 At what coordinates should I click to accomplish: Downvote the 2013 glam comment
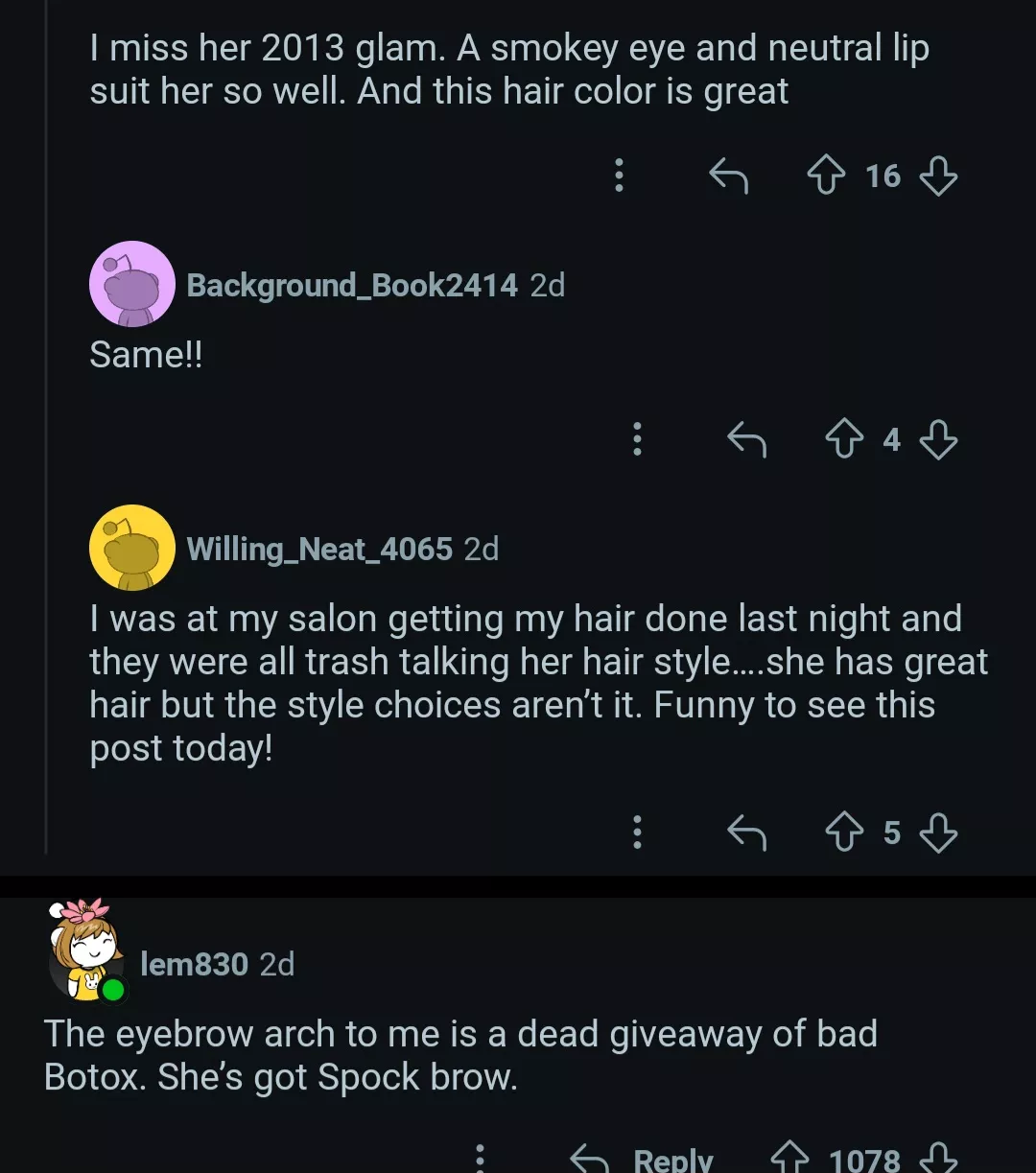click(937, 176)
